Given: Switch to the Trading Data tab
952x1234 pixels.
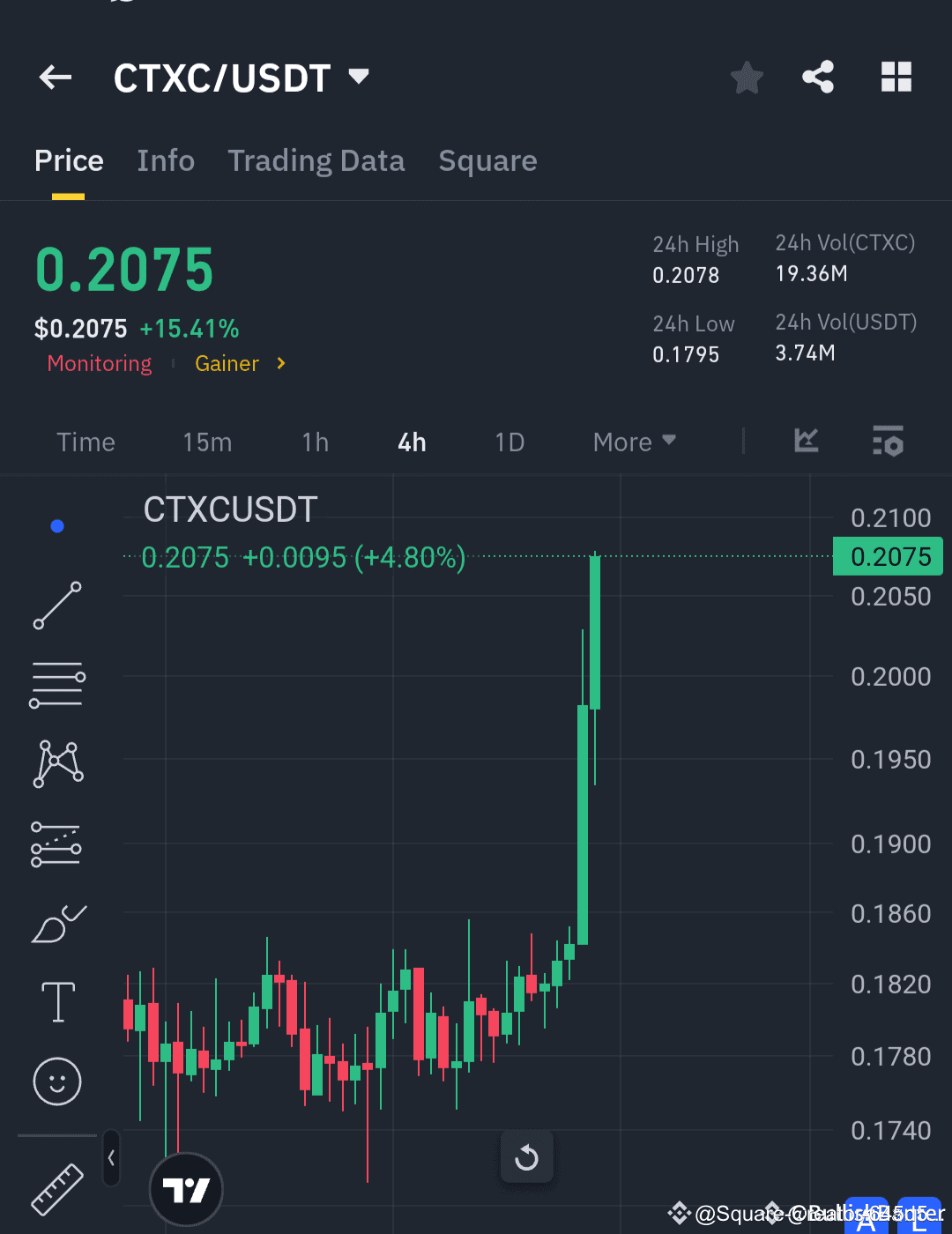Looking at the screenshot, I should tap(316, 160).
